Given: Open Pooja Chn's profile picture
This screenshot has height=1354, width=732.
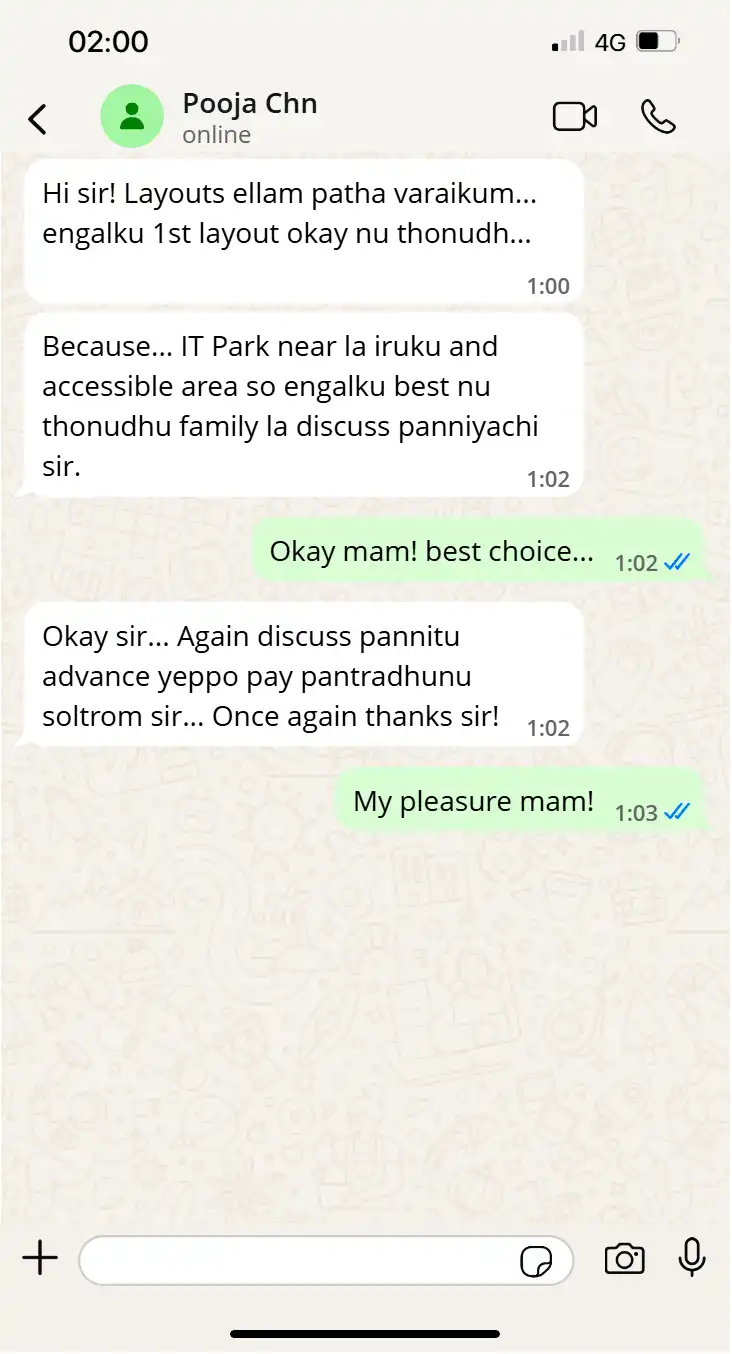Looking at the screenshot, I should coord(131,116).
